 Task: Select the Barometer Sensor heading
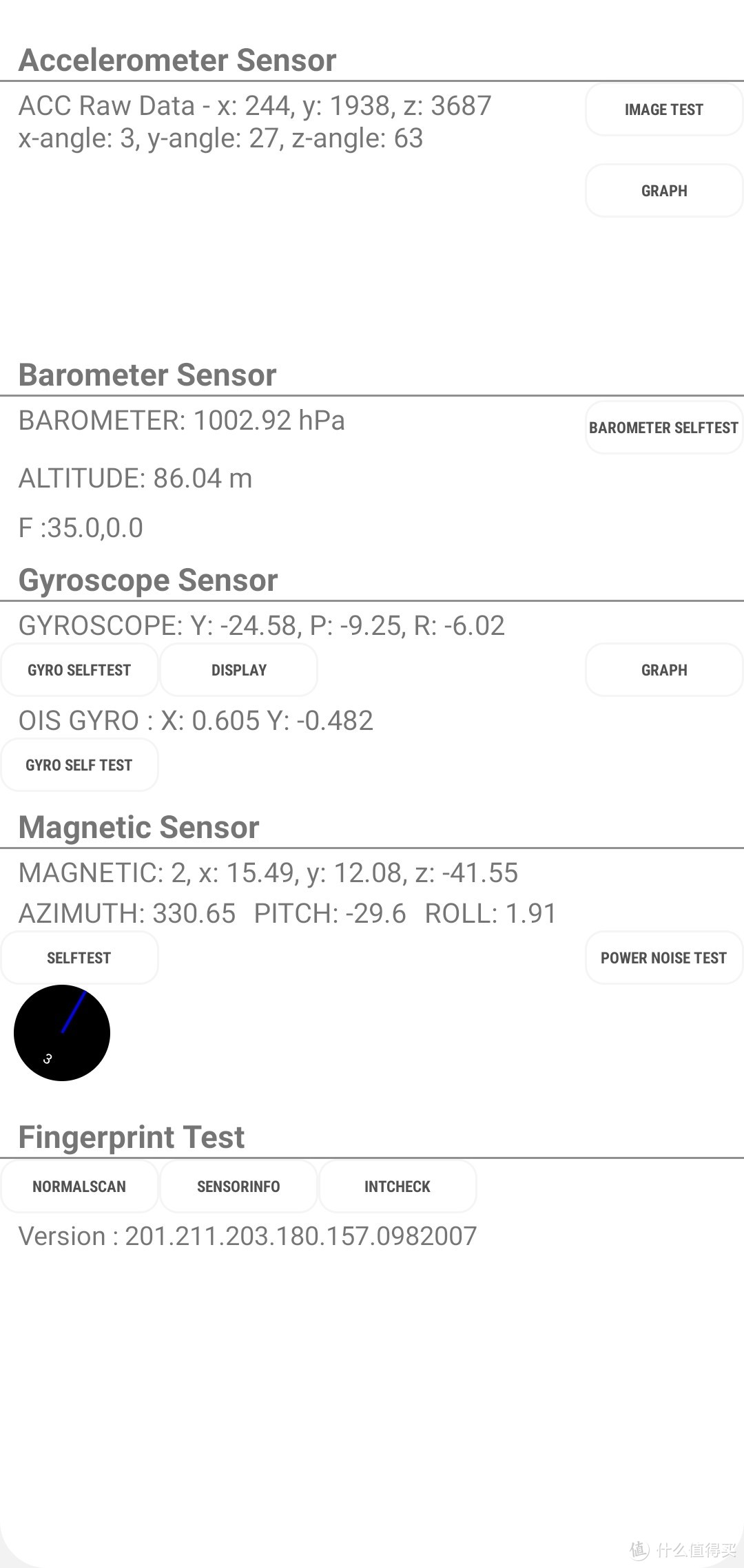point(147,375)
